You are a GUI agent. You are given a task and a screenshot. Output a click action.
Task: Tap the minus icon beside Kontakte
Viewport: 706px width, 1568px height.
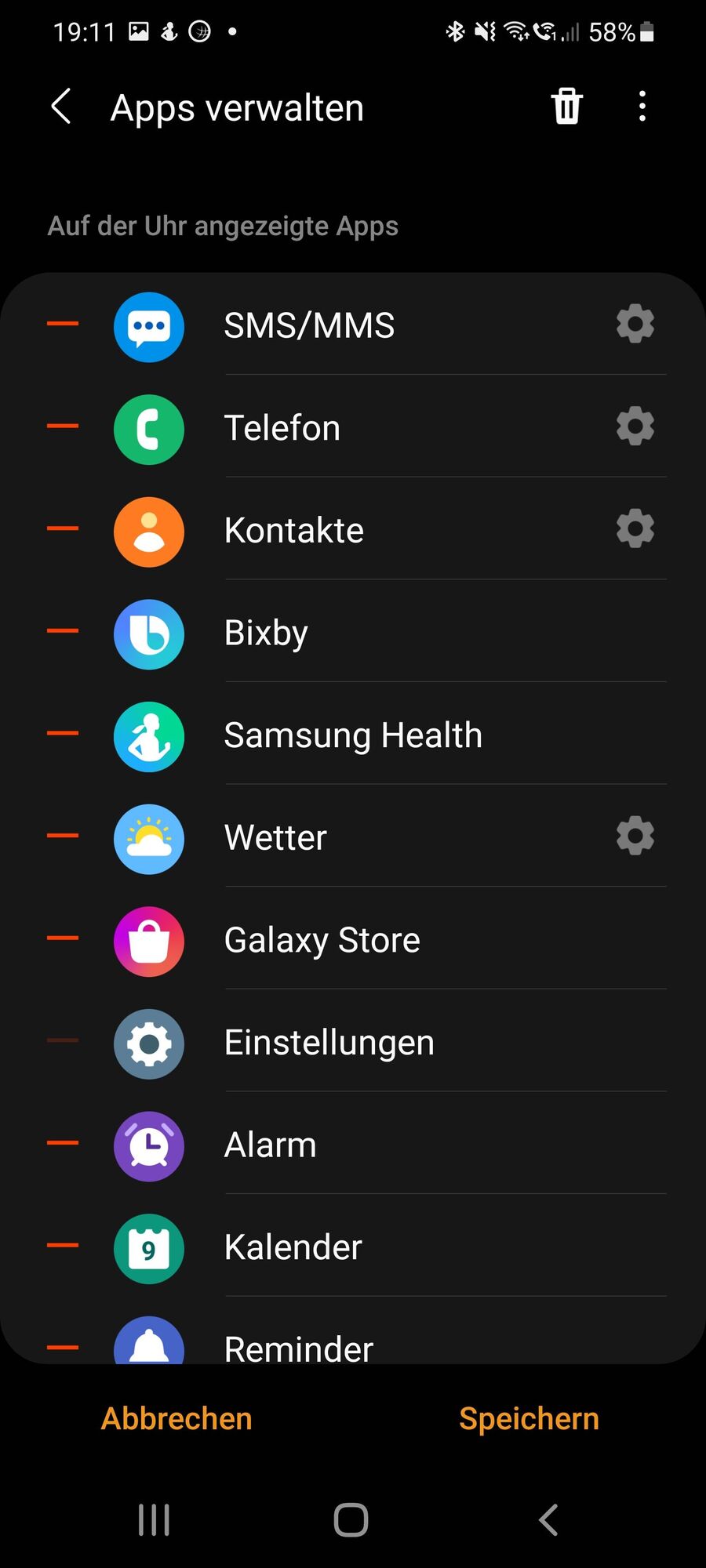63,529
